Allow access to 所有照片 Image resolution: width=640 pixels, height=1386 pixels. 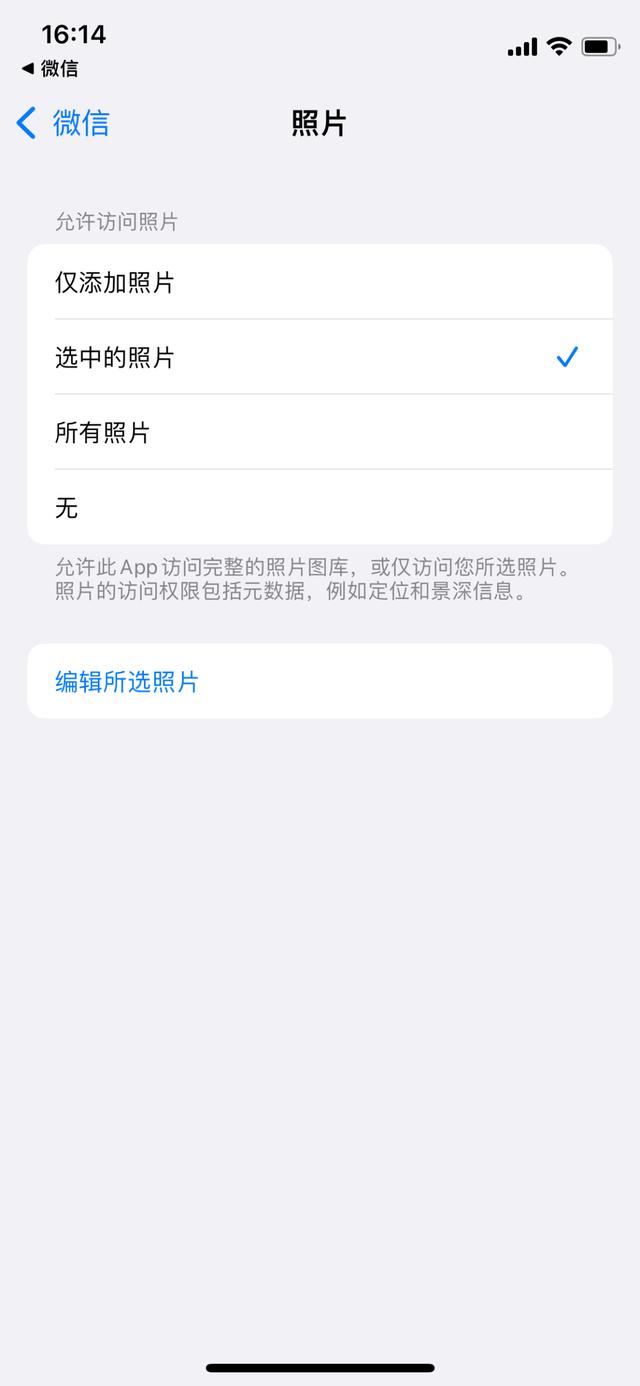click(x=319, y=433)
